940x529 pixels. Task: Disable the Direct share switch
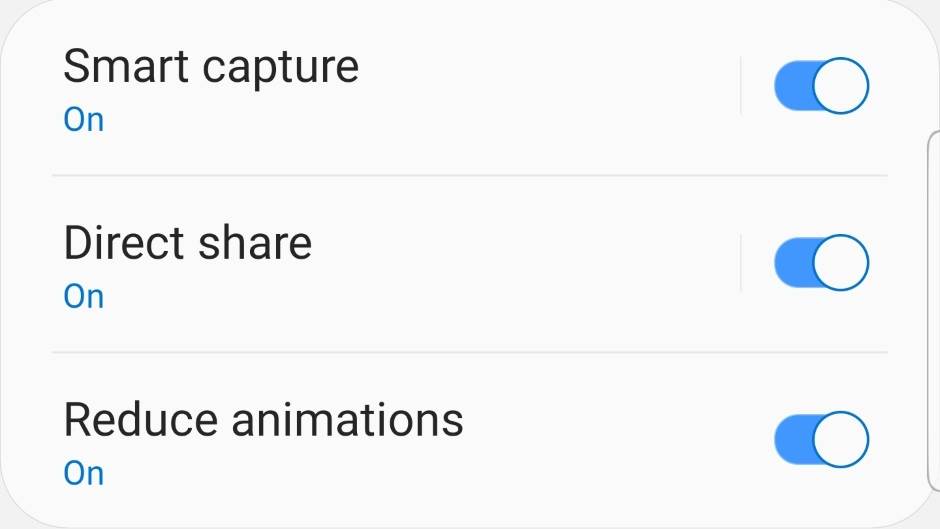821,264
